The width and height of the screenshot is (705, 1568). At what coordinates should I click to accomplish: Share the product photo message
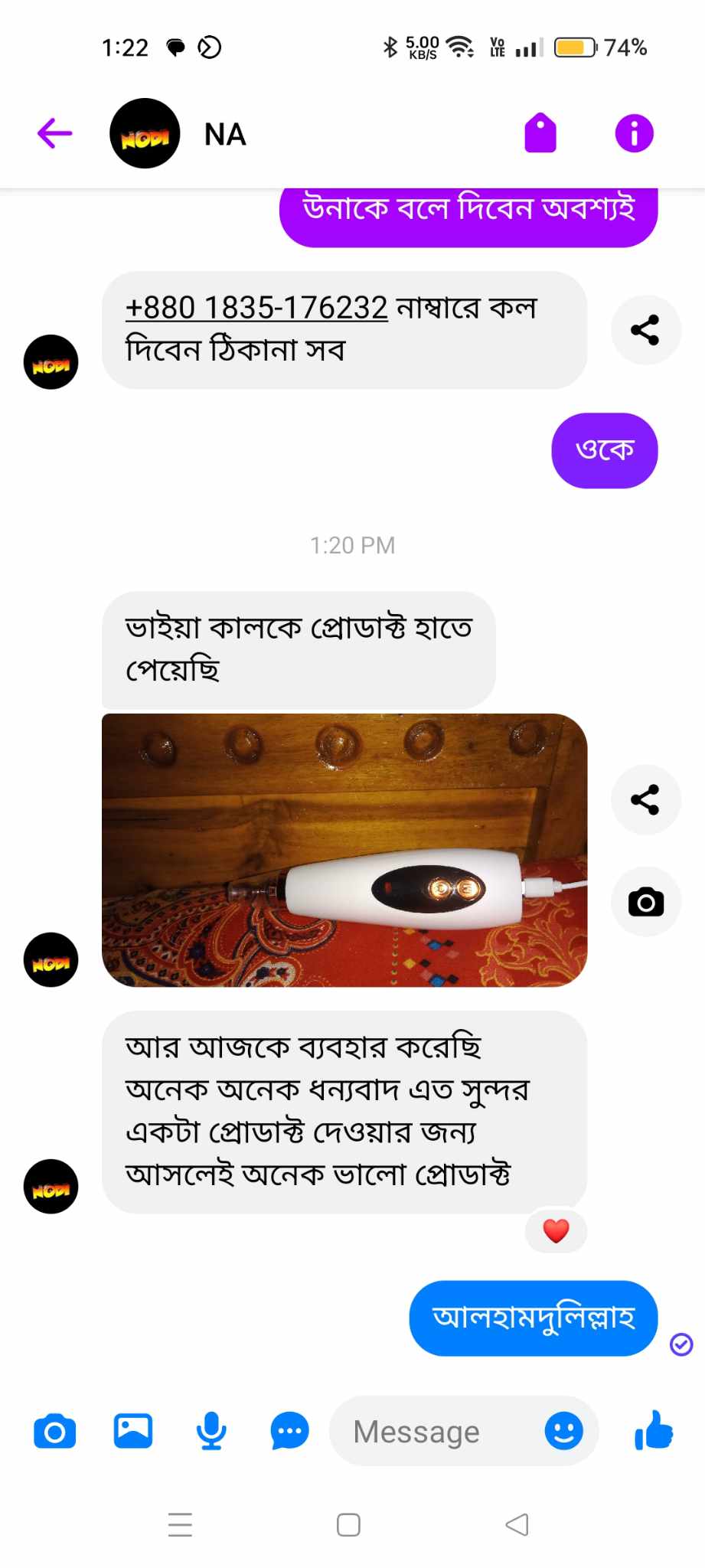click(645, 799)
